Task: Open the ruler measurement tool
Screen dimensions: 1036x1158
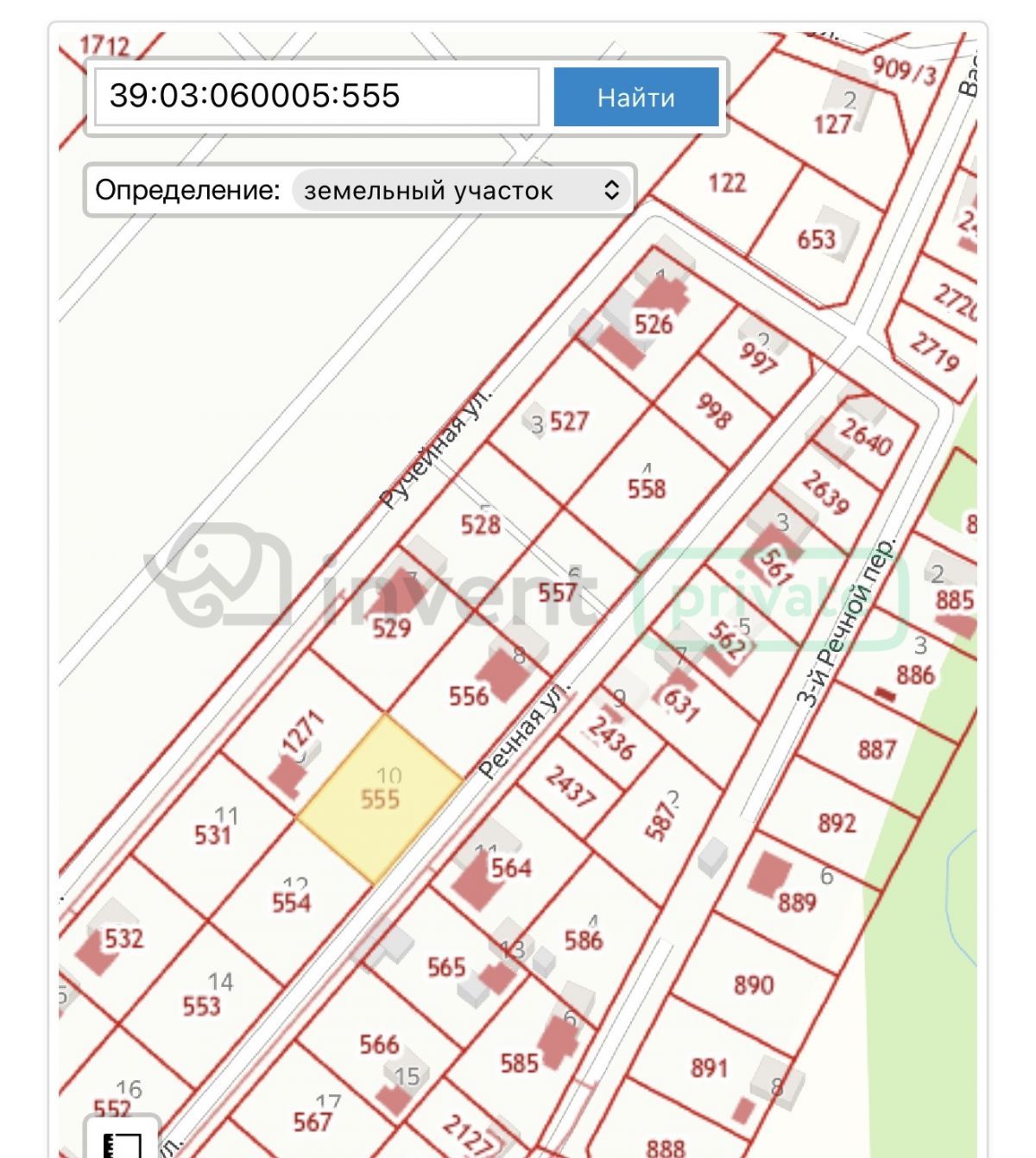Action: click(122, 1139)
